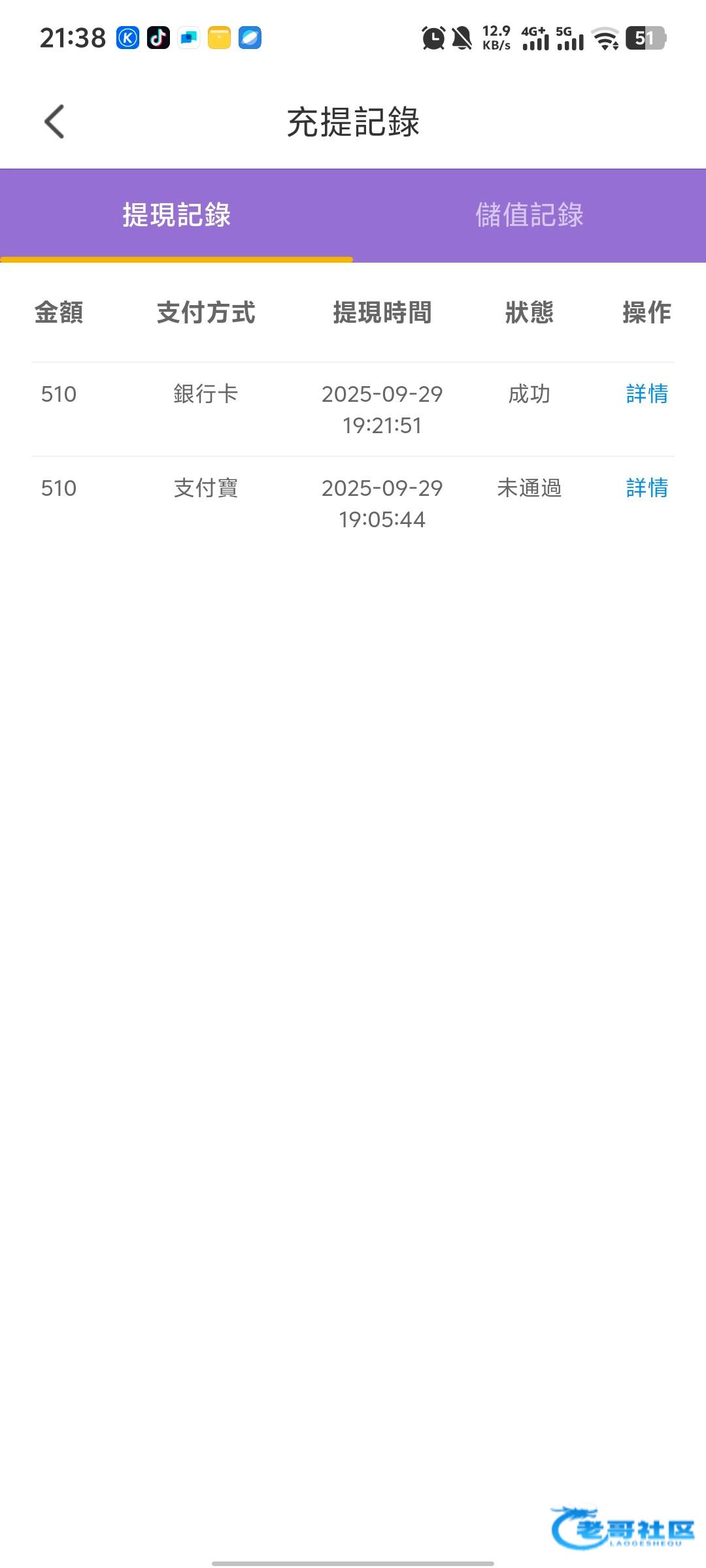Go back from the 充提記錄 page

click(55, 122)
